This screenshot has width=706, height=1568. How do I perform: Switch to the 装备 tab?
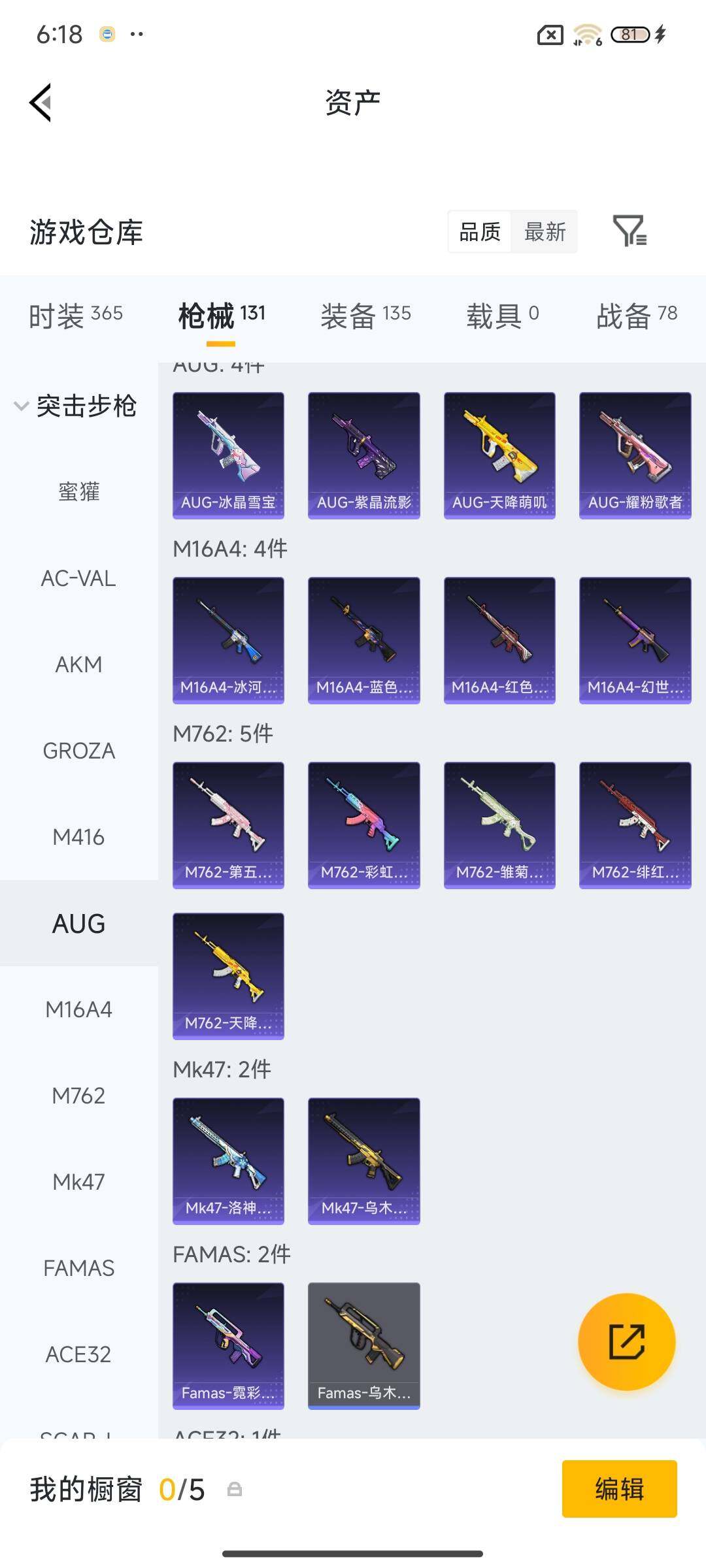(x=365, y=316)
